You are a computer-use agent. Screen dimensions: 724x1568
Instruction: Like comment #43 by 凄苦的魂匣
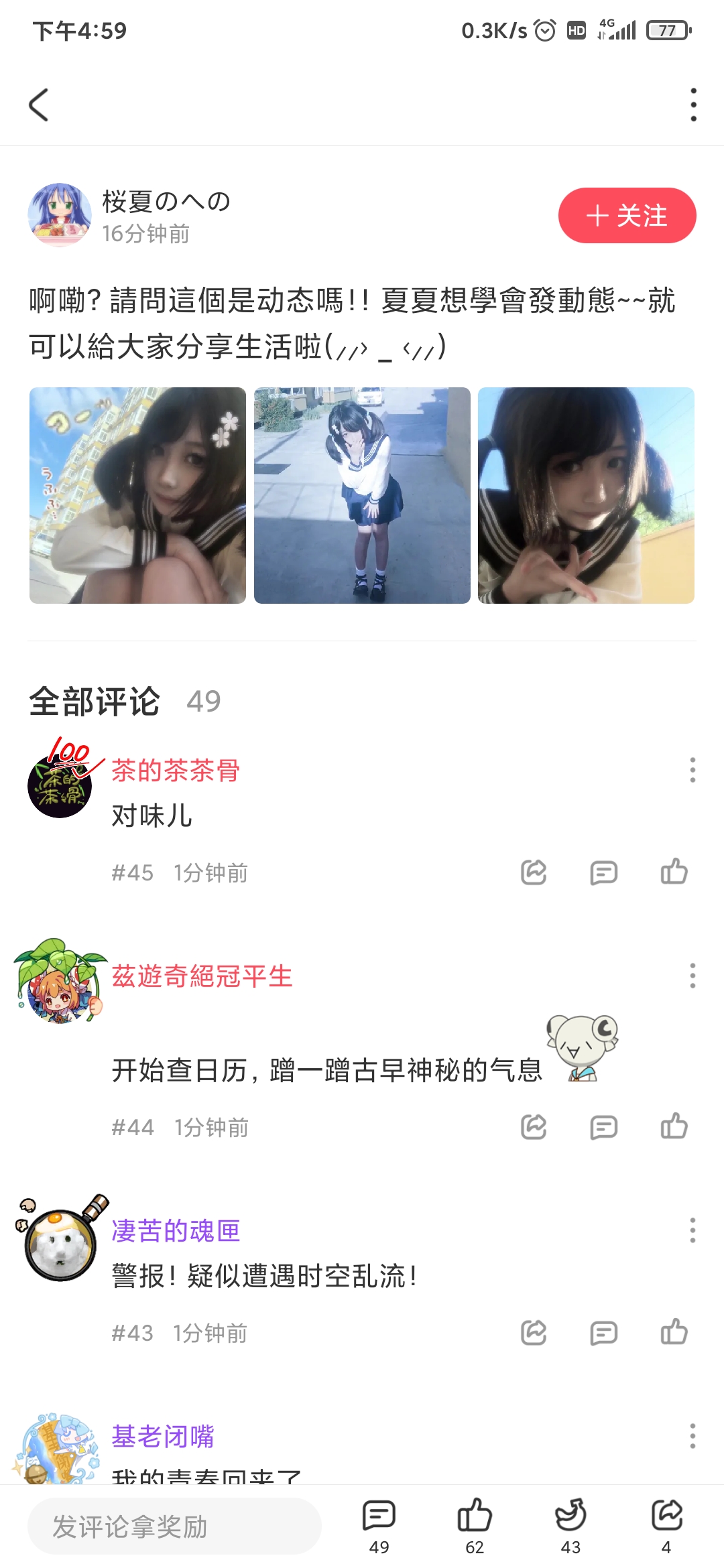pos(674,1332)
